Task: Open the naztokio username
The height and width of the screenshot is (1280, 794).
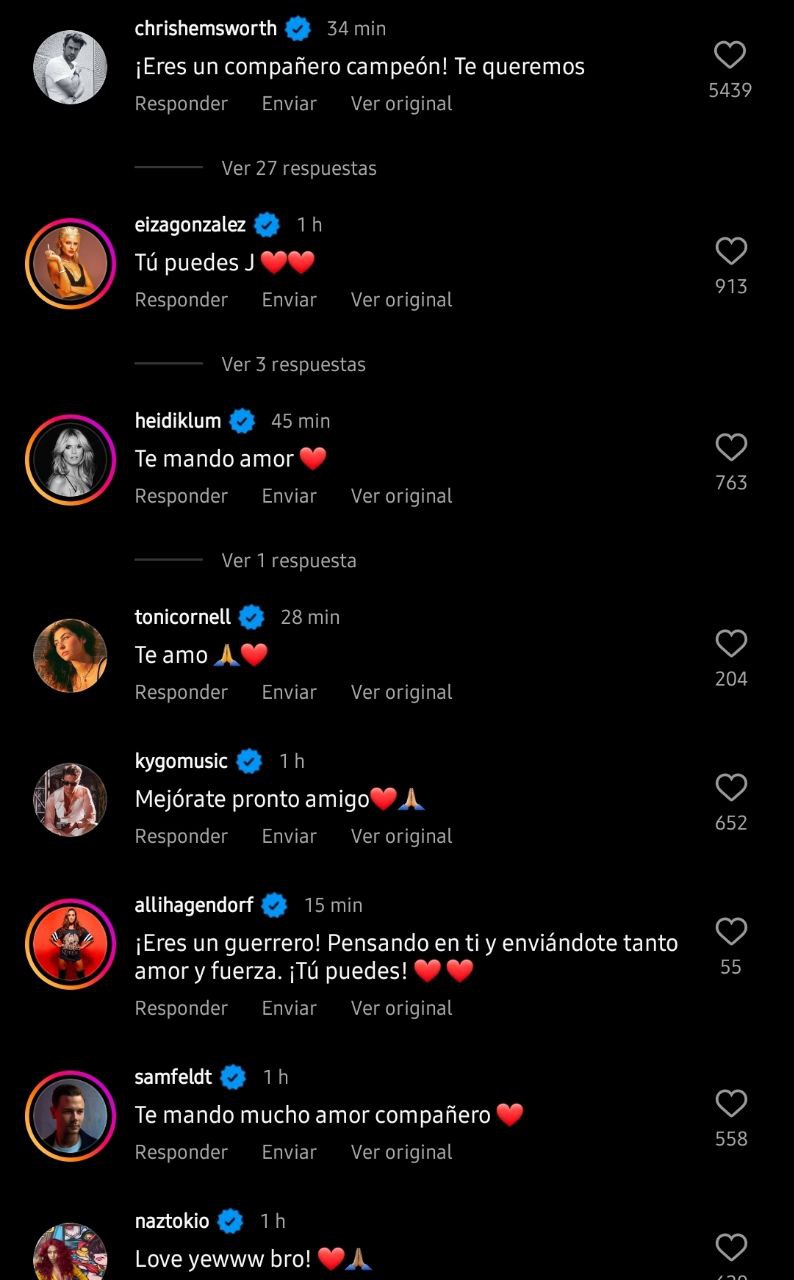Action: (x=172, y=1221)
